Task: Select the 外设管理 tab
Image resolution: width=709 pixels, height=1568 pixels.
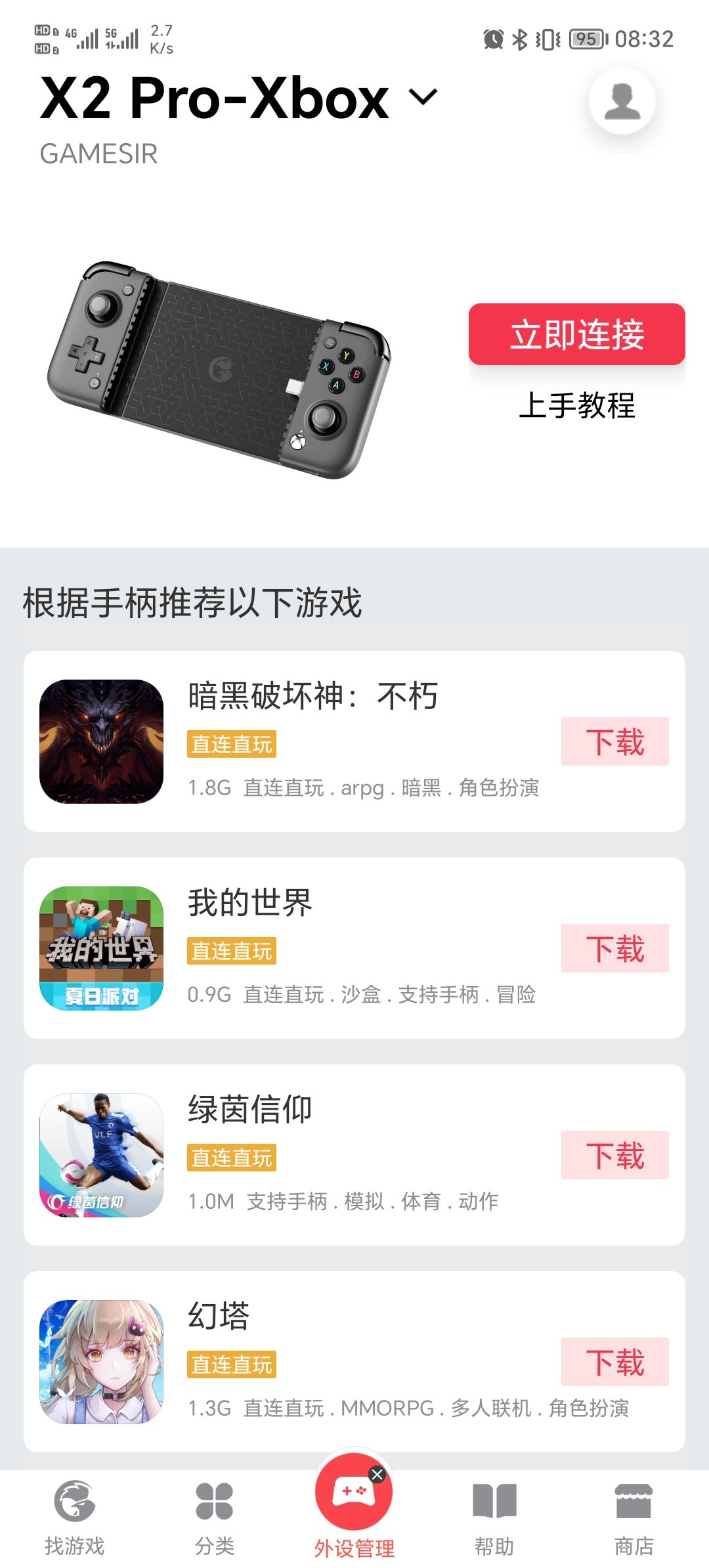Action: click(354, 1510)
